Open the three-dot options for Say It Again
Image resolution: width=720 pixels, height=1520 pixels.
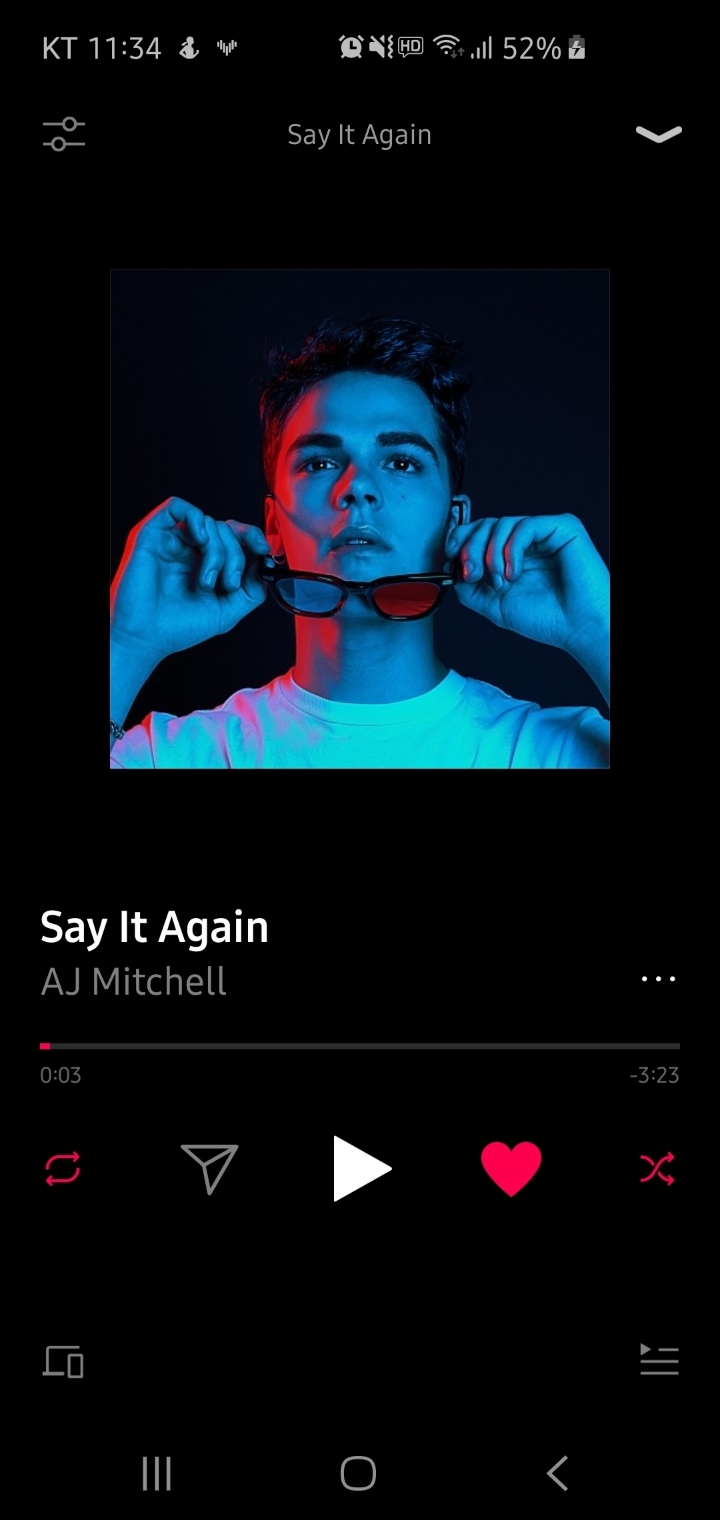[x=658, y=979]
